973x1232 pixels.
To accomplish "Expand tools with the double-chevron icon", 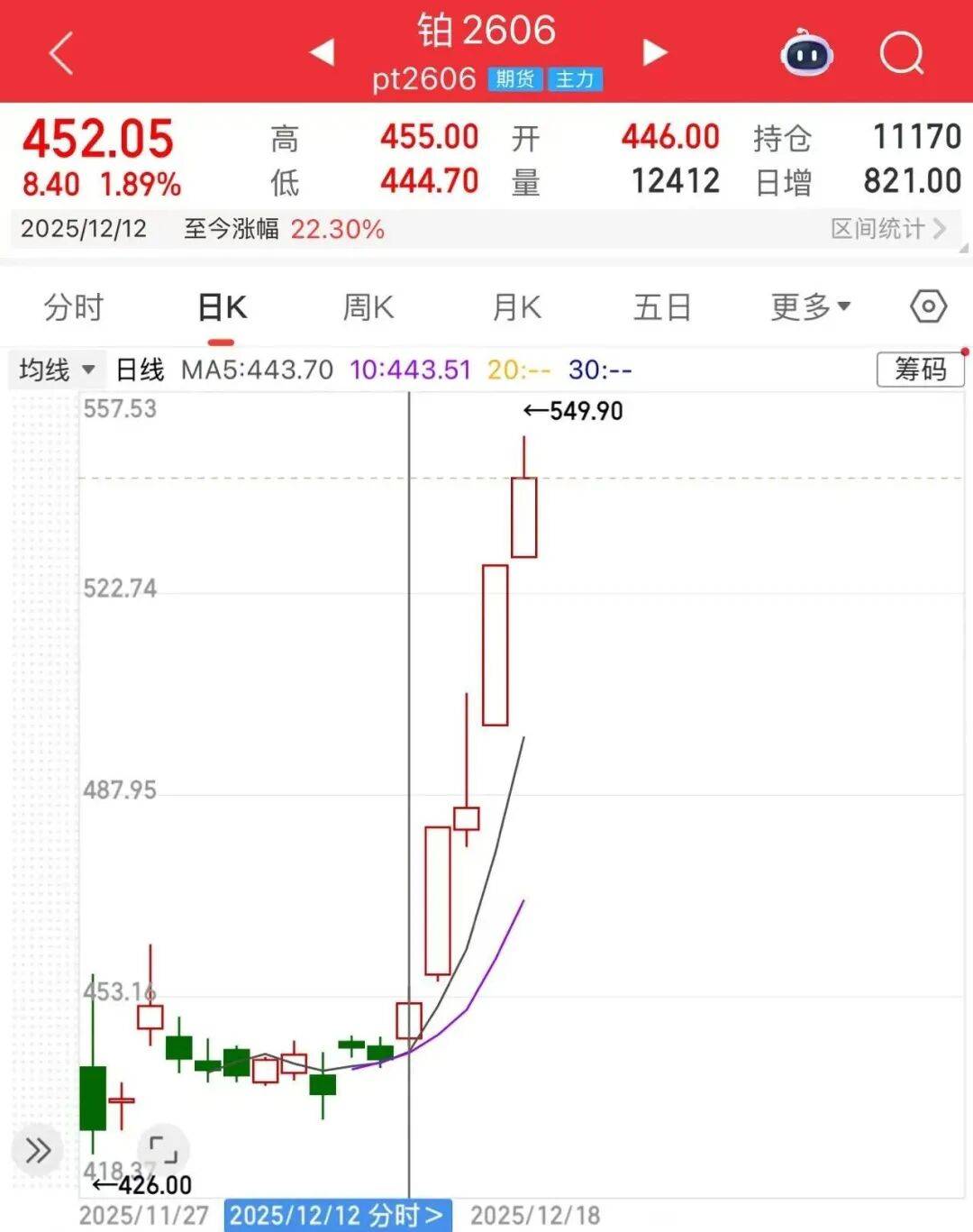I will point(38,1148).
